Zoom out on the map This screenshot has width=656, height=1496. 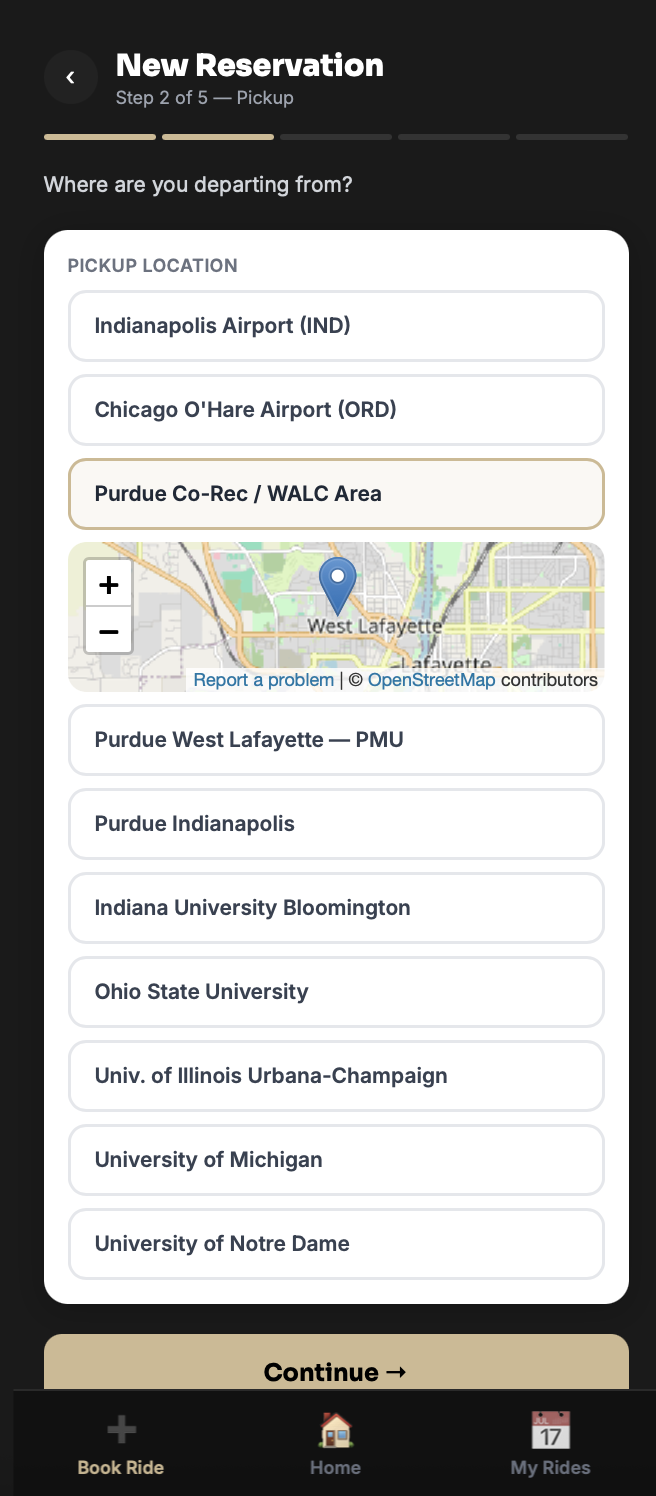point(109,631)
